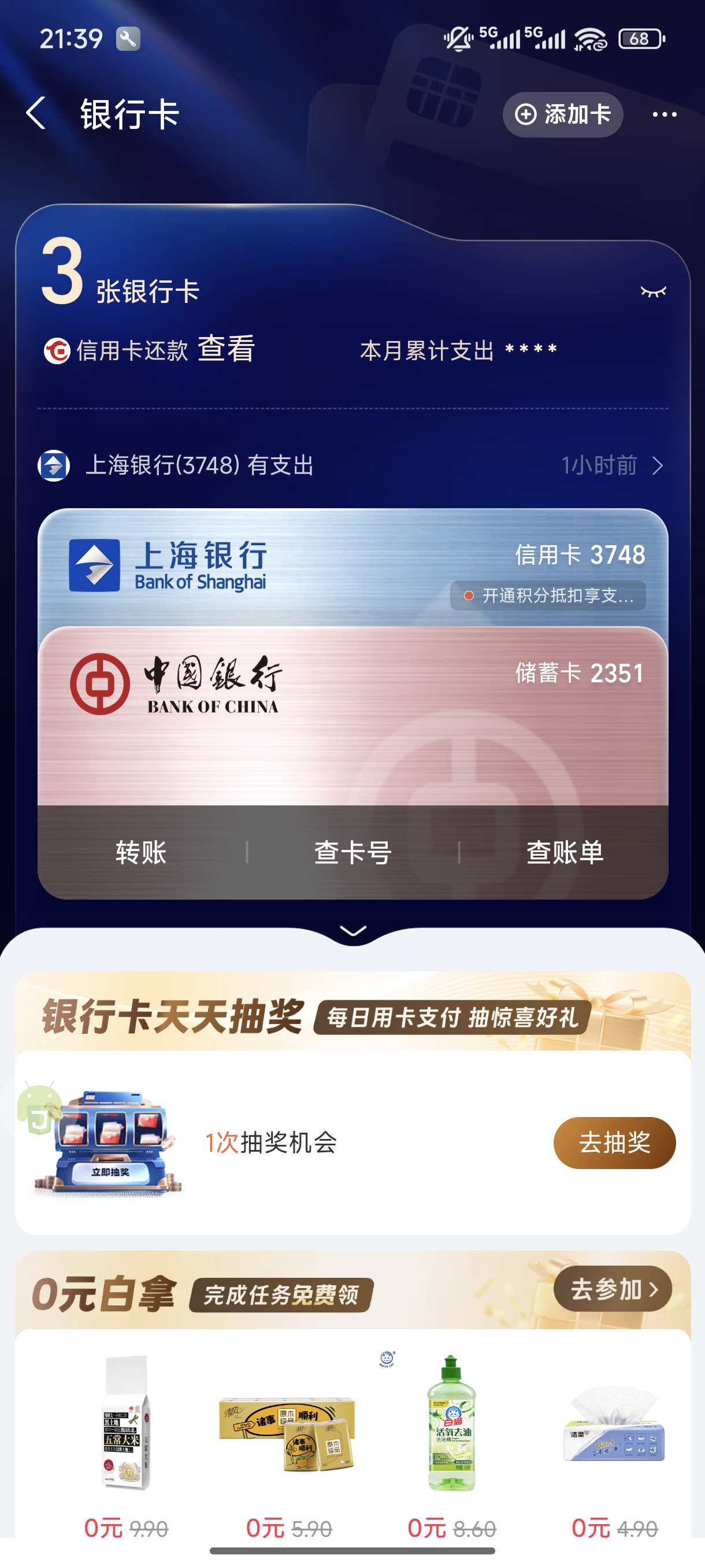Tap 查看 for credit card repayment

coord(226,349)
